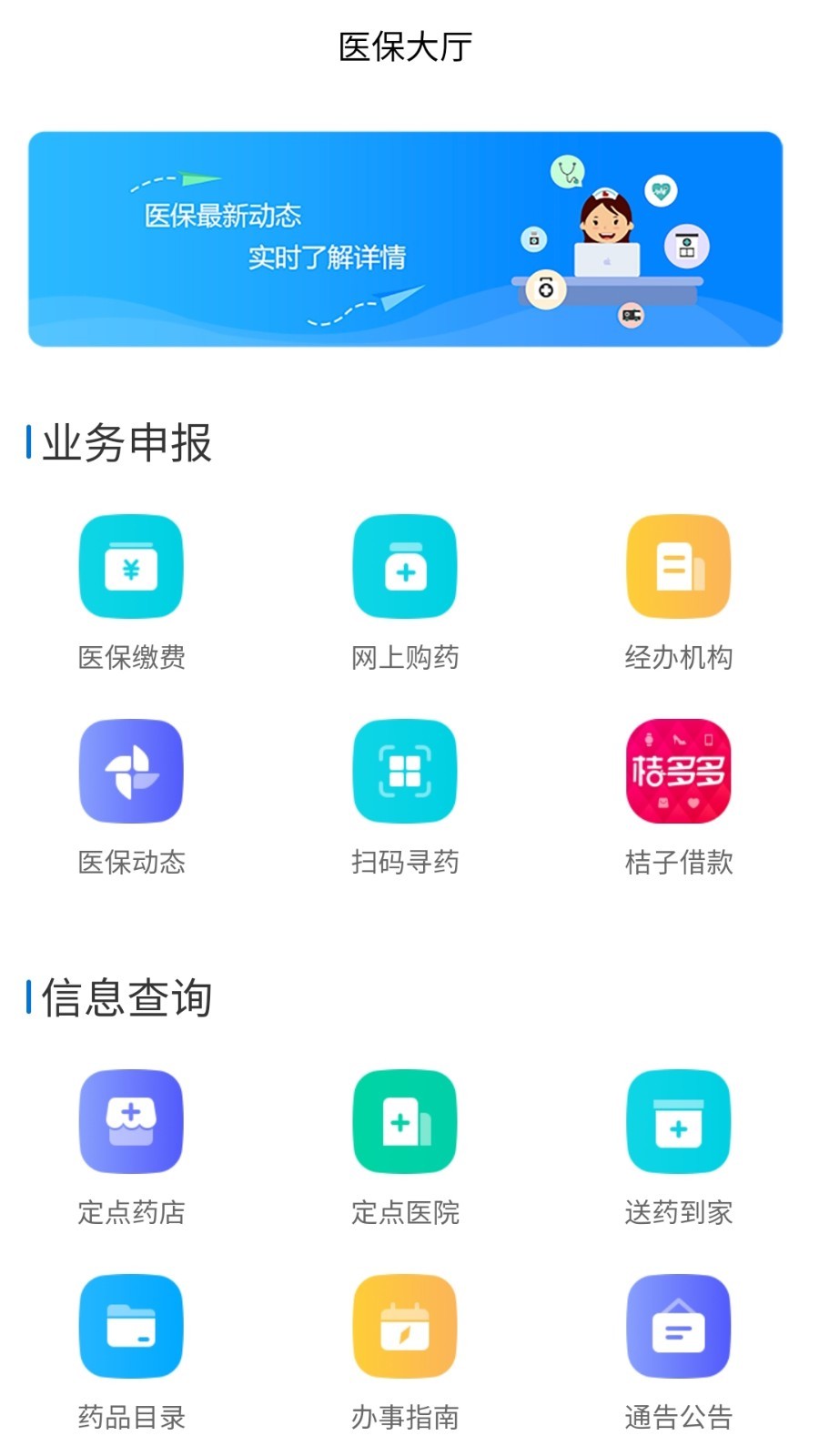Browse the 药品目录 drug catalog
The height and width of the screenshot is (1456, 819).
[131, 1326]
